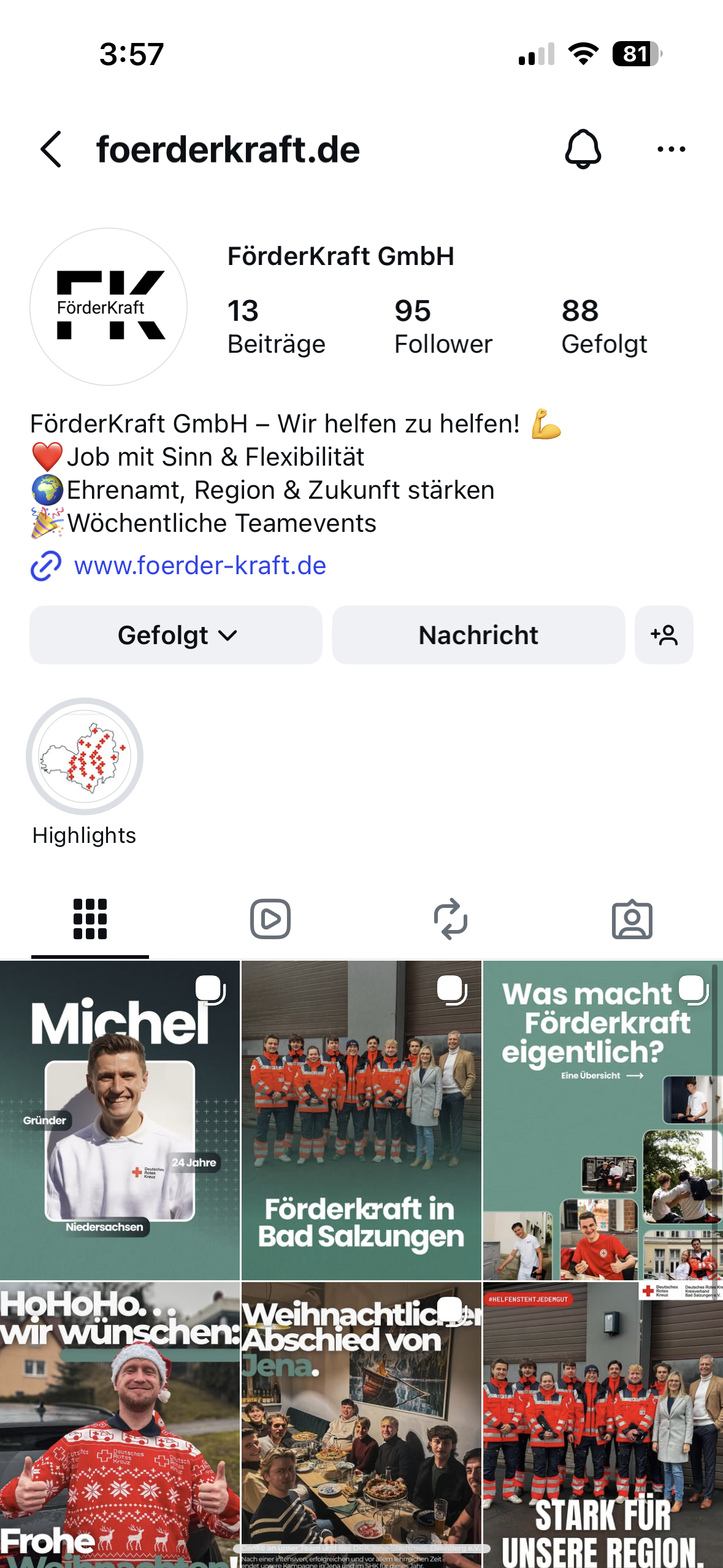View the FörderKraft profile picture
Image resolution: width=723 pixels, height=1568 pixels.
(109, 307)
